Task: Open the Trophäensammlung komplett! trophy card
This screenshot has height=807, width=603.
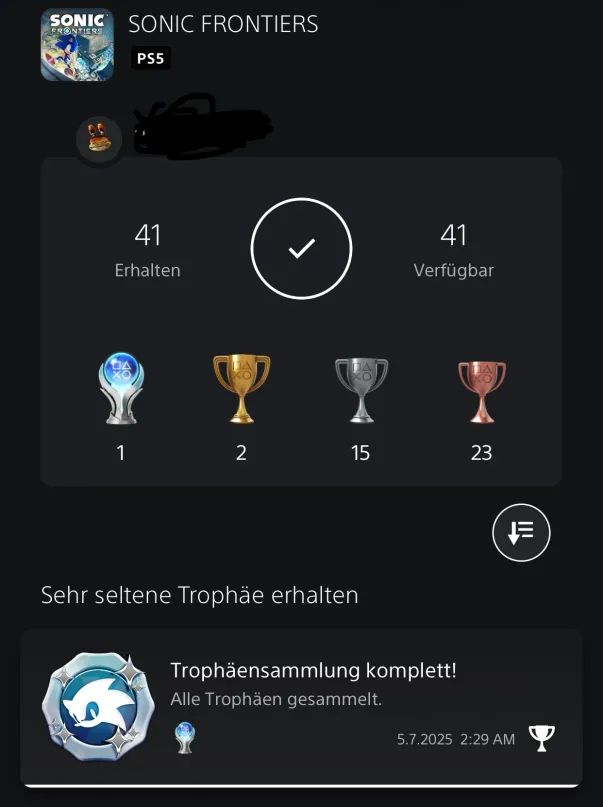Action: [301, 707]
